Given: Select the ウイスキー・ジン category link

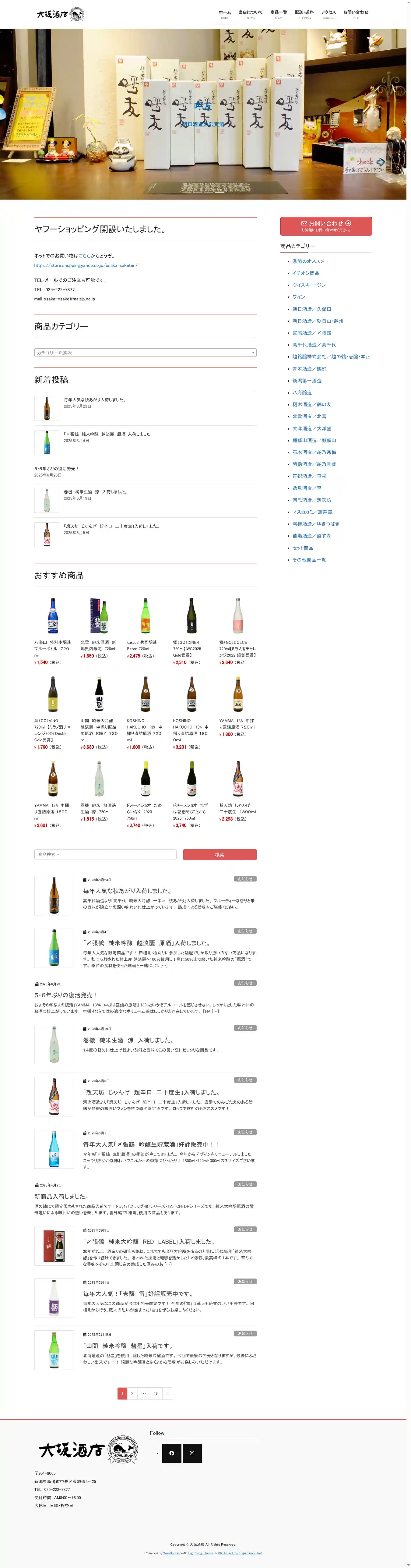Looking at the screenshot, I should point(308,285).
